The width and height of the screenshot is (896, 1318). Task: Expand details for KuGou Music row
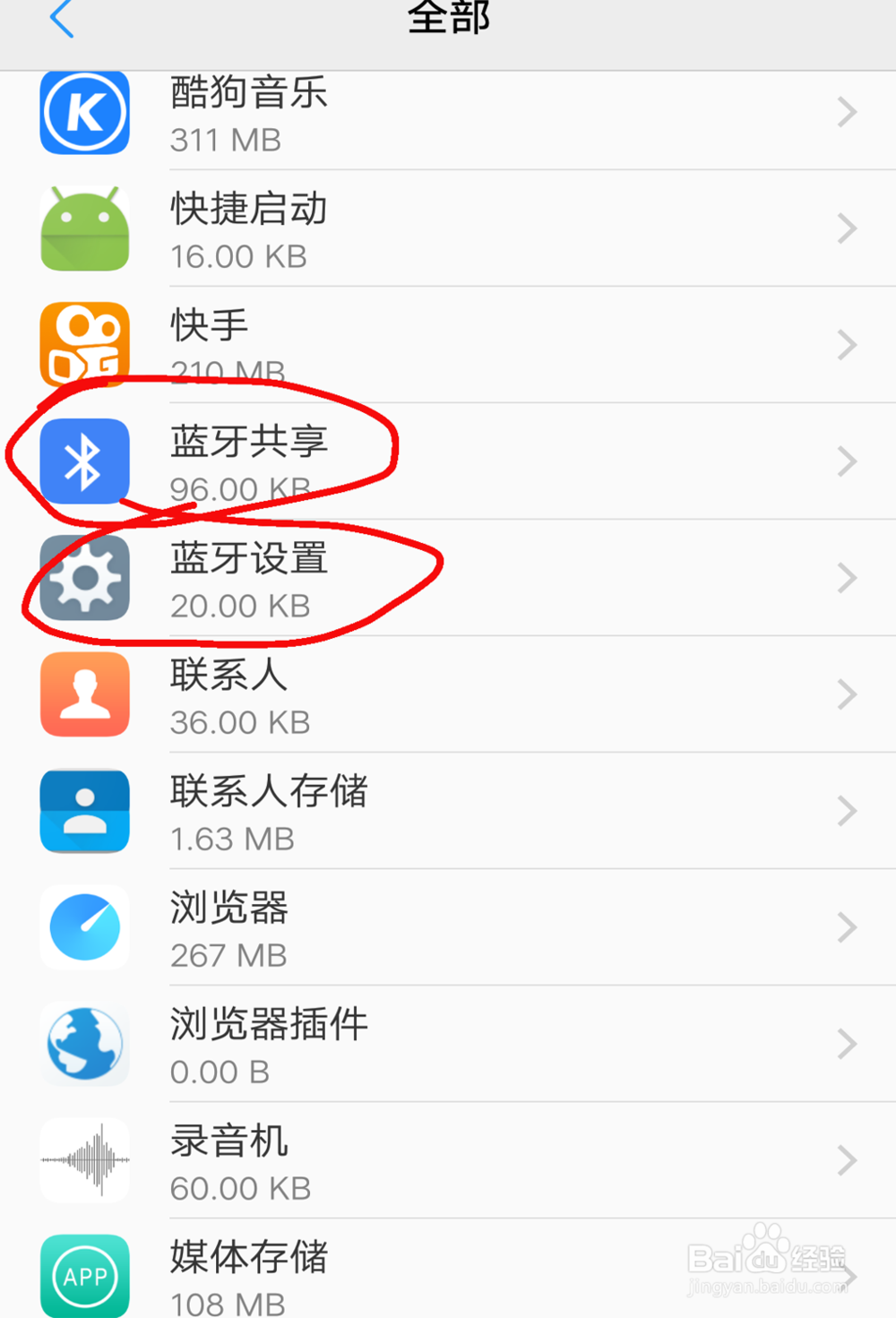pos(848,112)
